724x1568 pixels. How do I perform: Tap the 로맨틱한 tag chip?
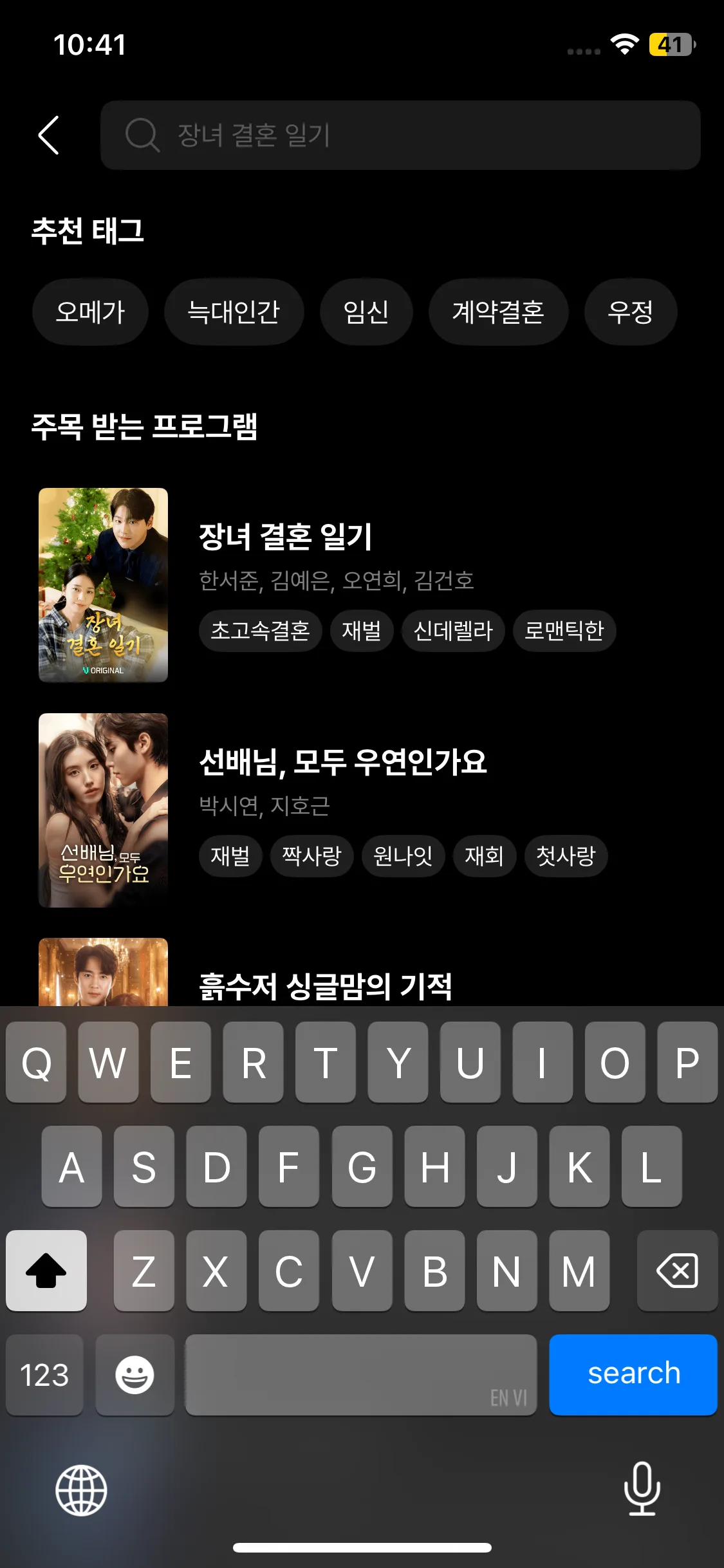tap(564, 631)
